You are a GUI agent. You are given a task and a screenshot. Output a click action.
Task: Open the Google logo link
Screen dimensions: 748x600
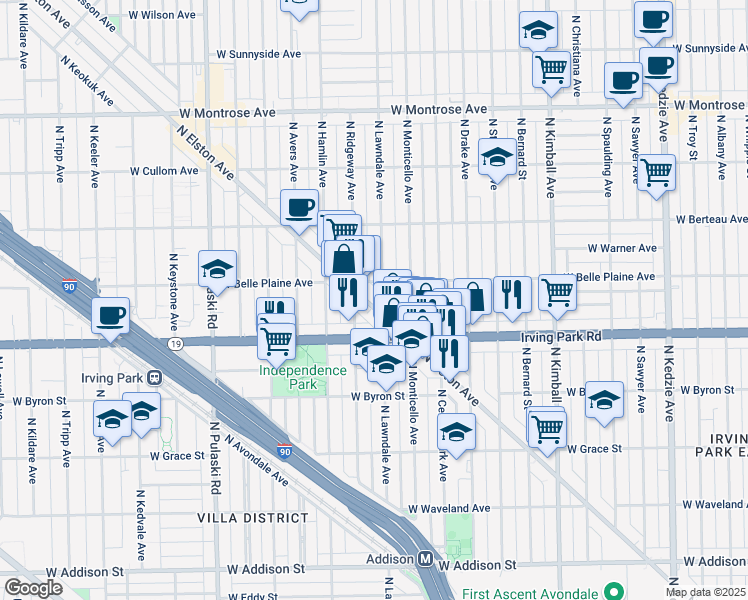tap(33, 589)
